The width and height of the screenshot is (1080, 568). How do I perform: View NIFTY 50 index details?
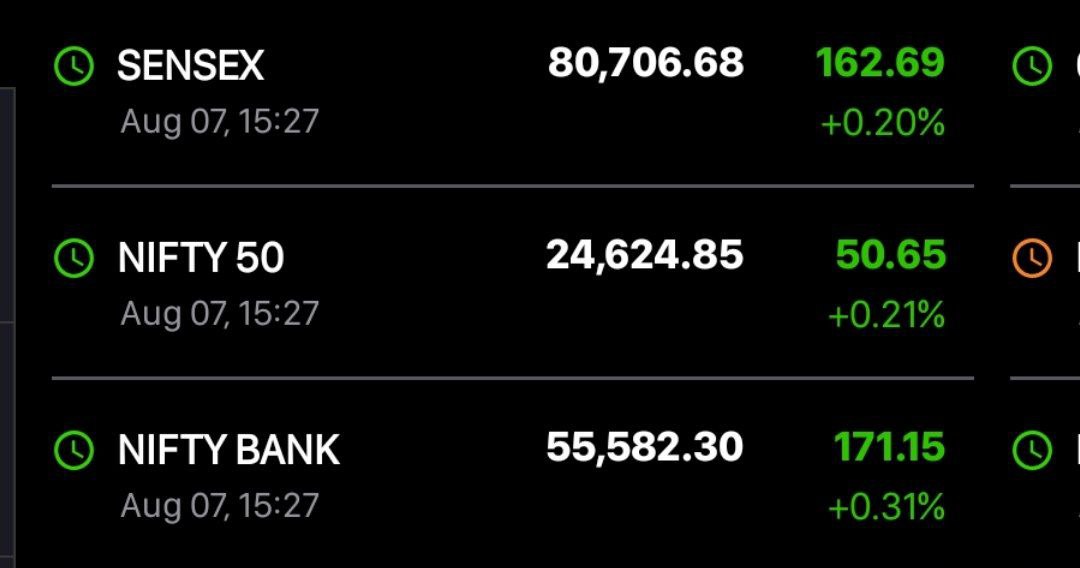pos(200,259)
